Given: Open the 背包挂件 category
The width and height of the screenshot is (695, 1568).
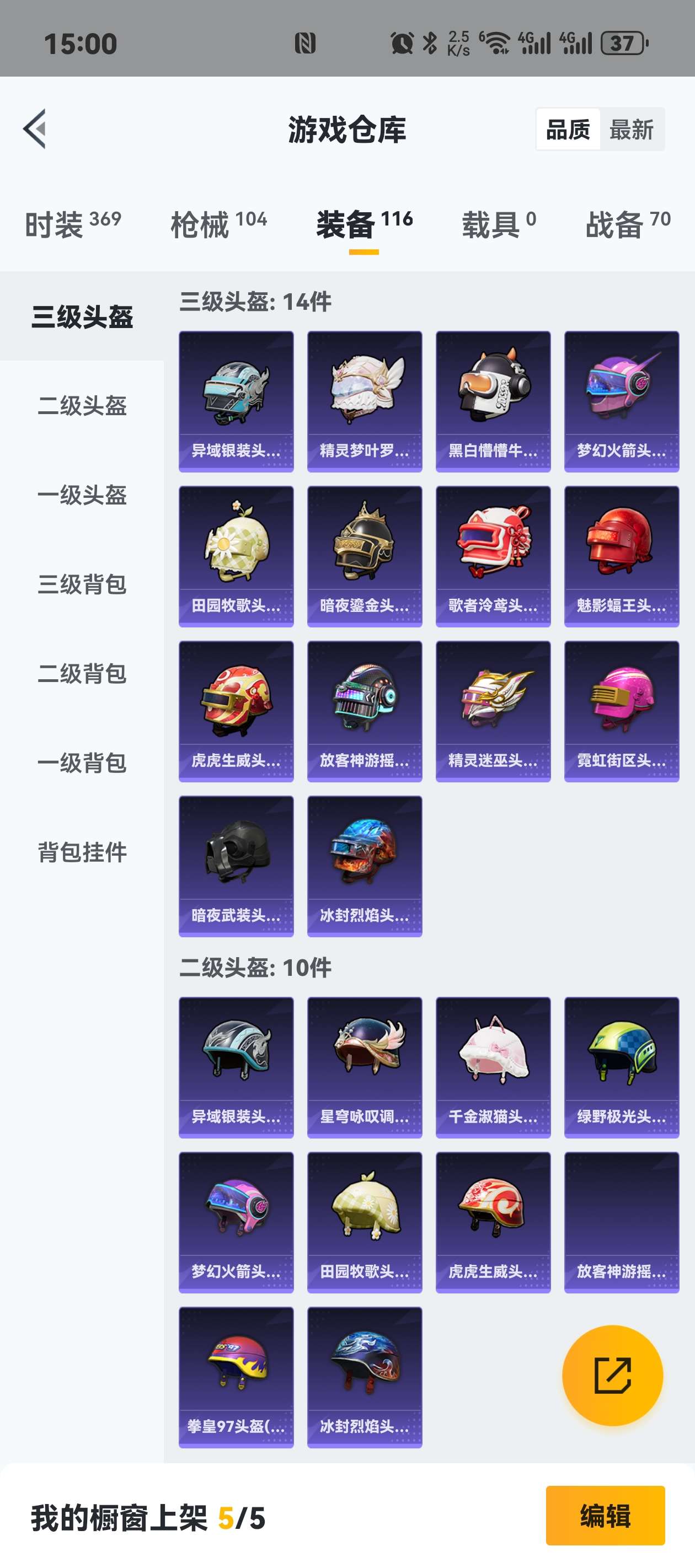Looking at the screenshot, I should pyautogui.click(x=82, y=852).
